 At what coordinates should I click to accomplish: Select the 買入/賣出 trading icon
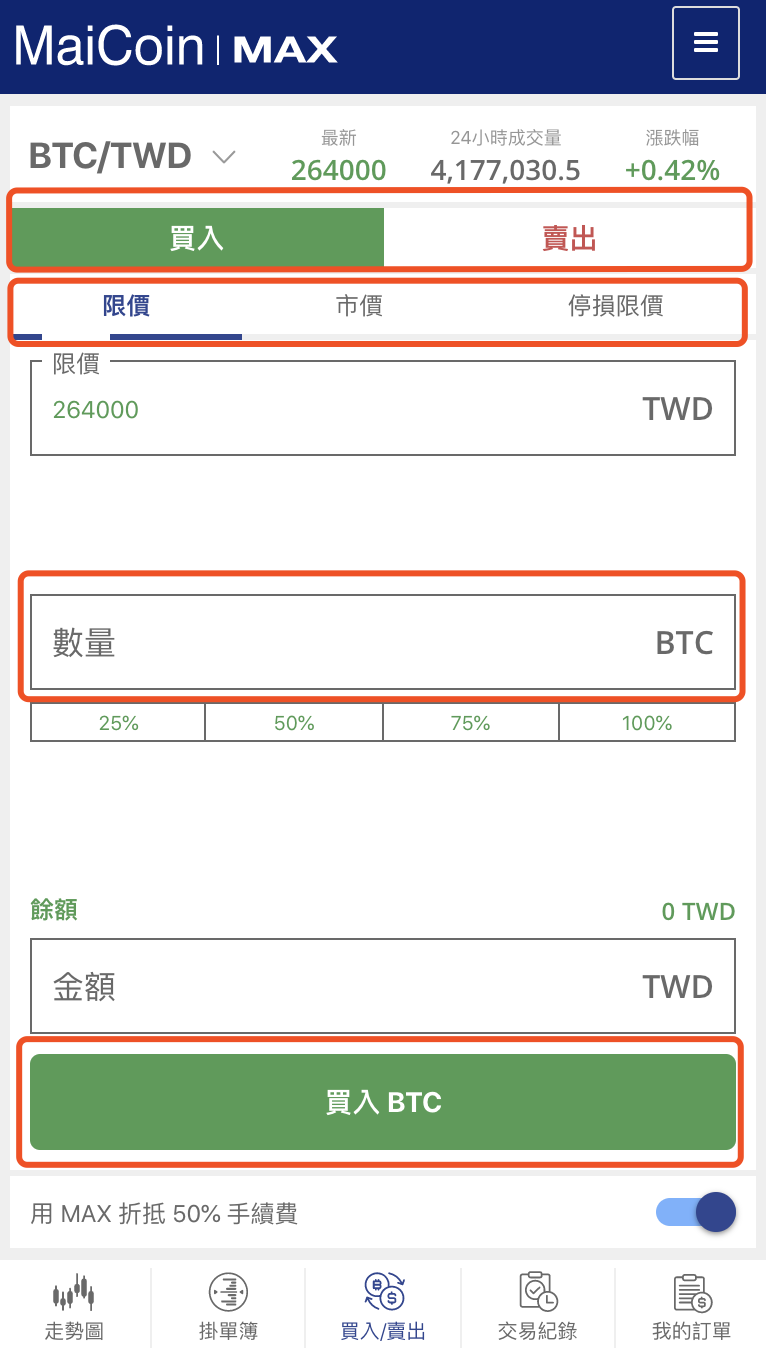[383, 1305]
